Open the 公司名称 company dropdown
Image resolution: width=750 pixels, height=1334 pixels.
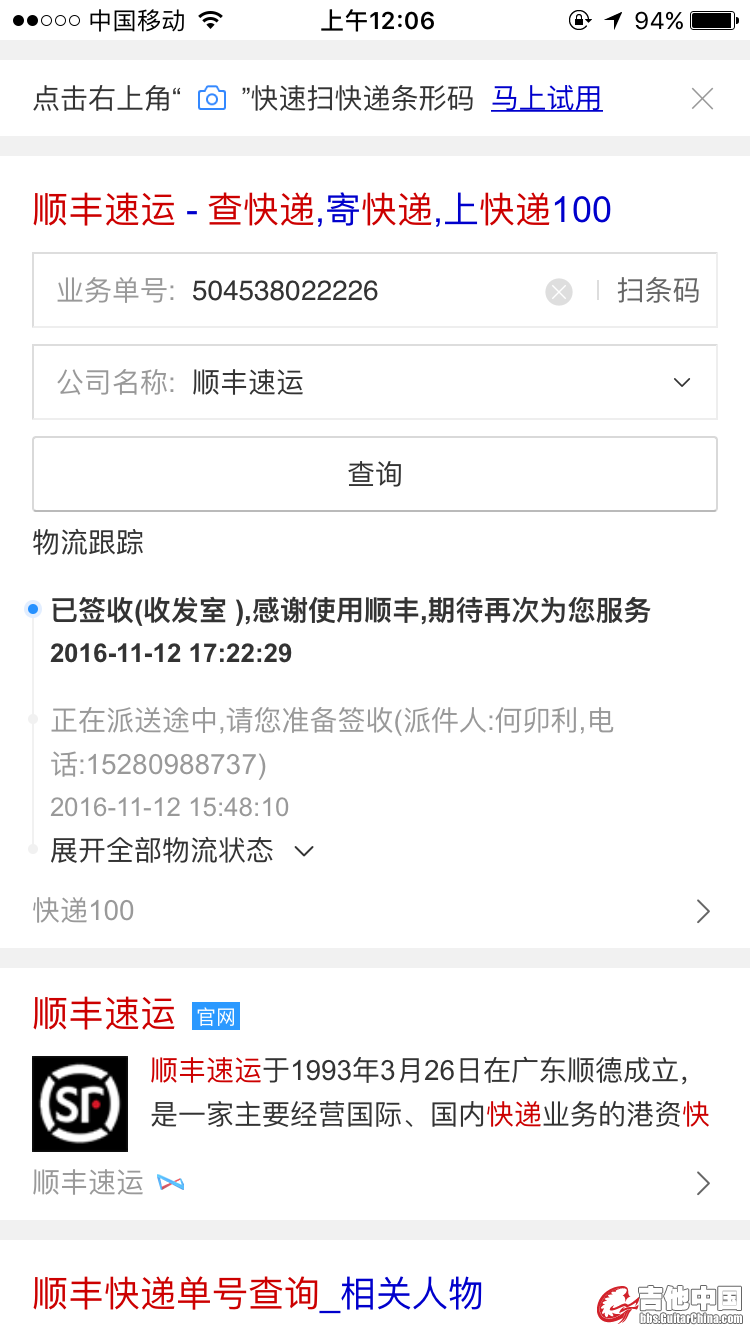(x=374, y=382)
